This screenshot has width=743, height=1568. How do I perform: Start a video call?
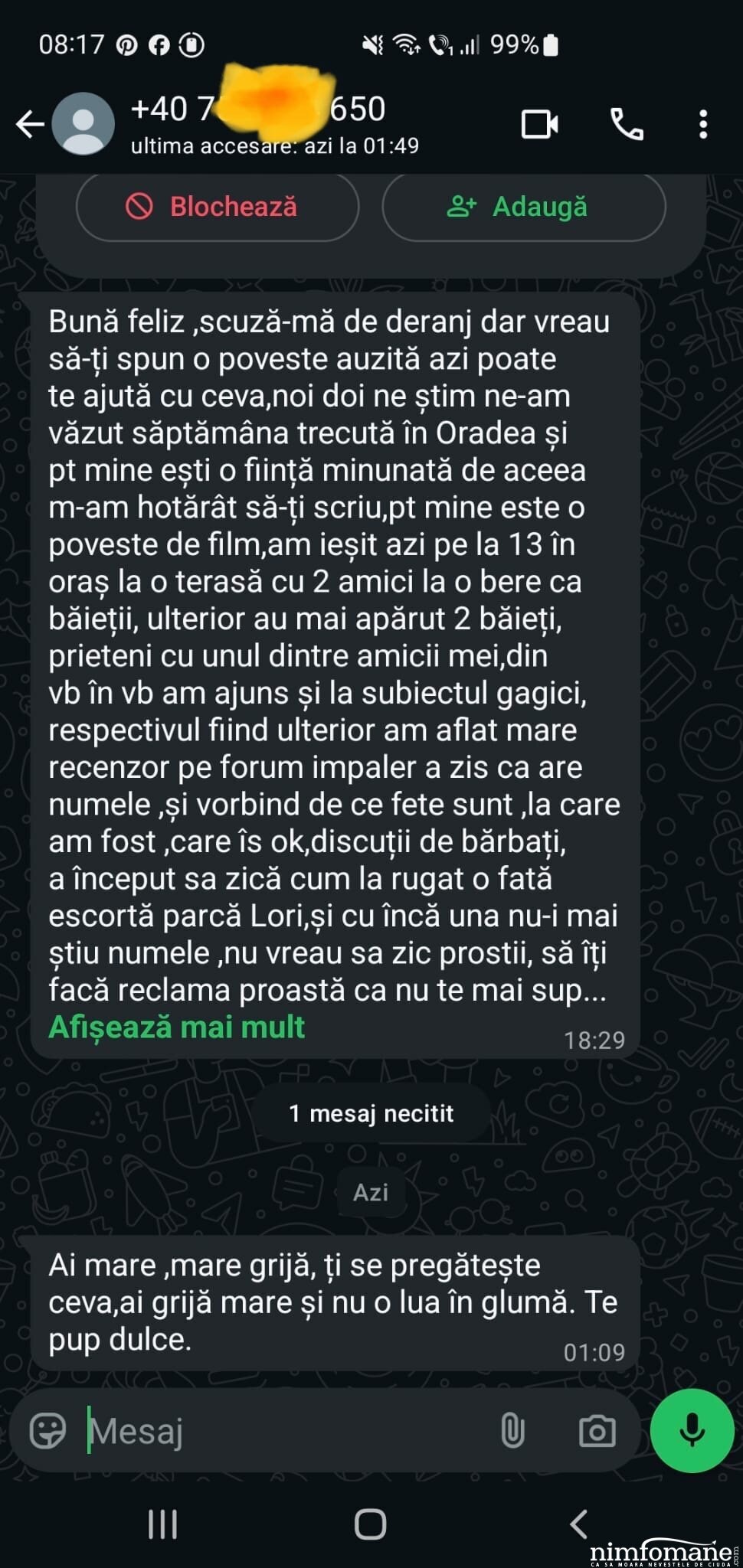click(539, 124)
